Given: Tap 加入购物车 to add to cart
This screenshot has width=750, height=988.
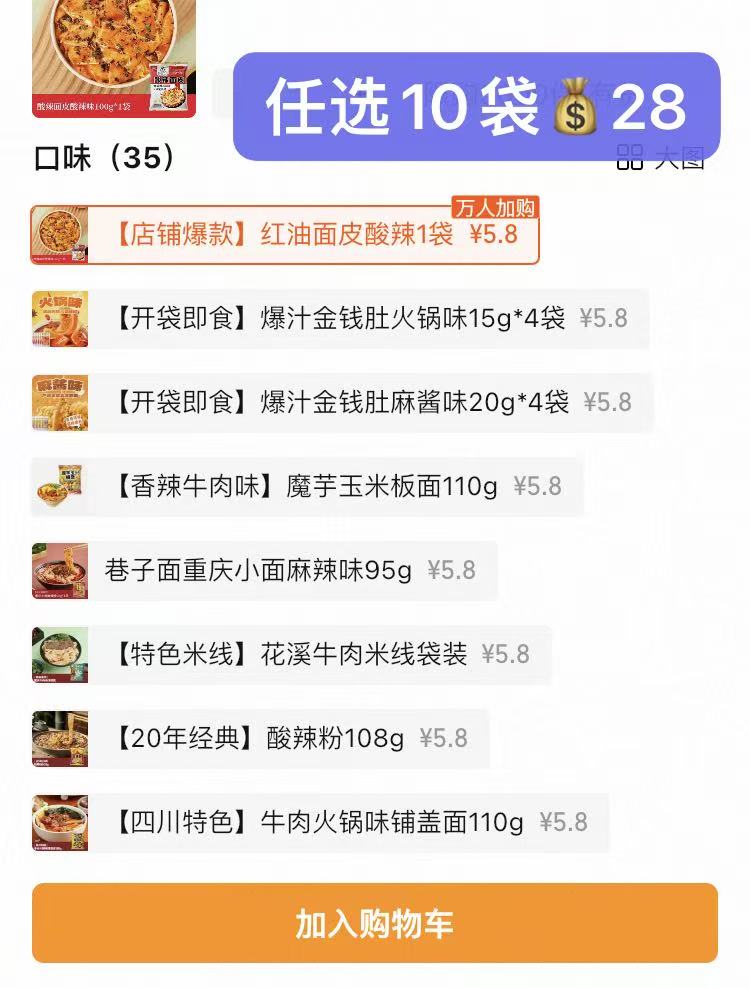Looking at the screenshot, I should point(375,923).
